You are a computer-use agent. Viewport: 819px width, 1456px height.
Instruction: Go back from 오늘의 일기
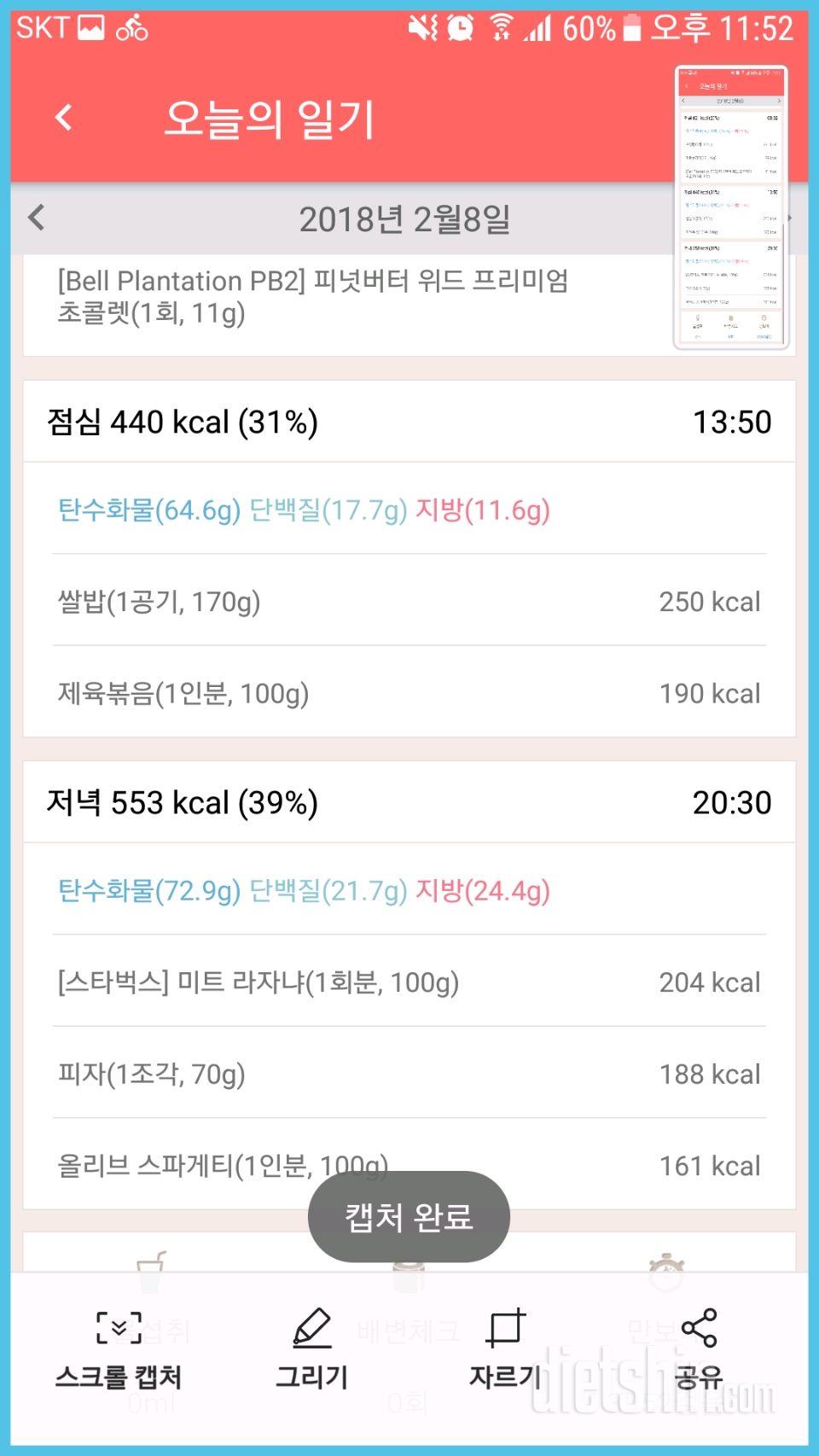64,118
